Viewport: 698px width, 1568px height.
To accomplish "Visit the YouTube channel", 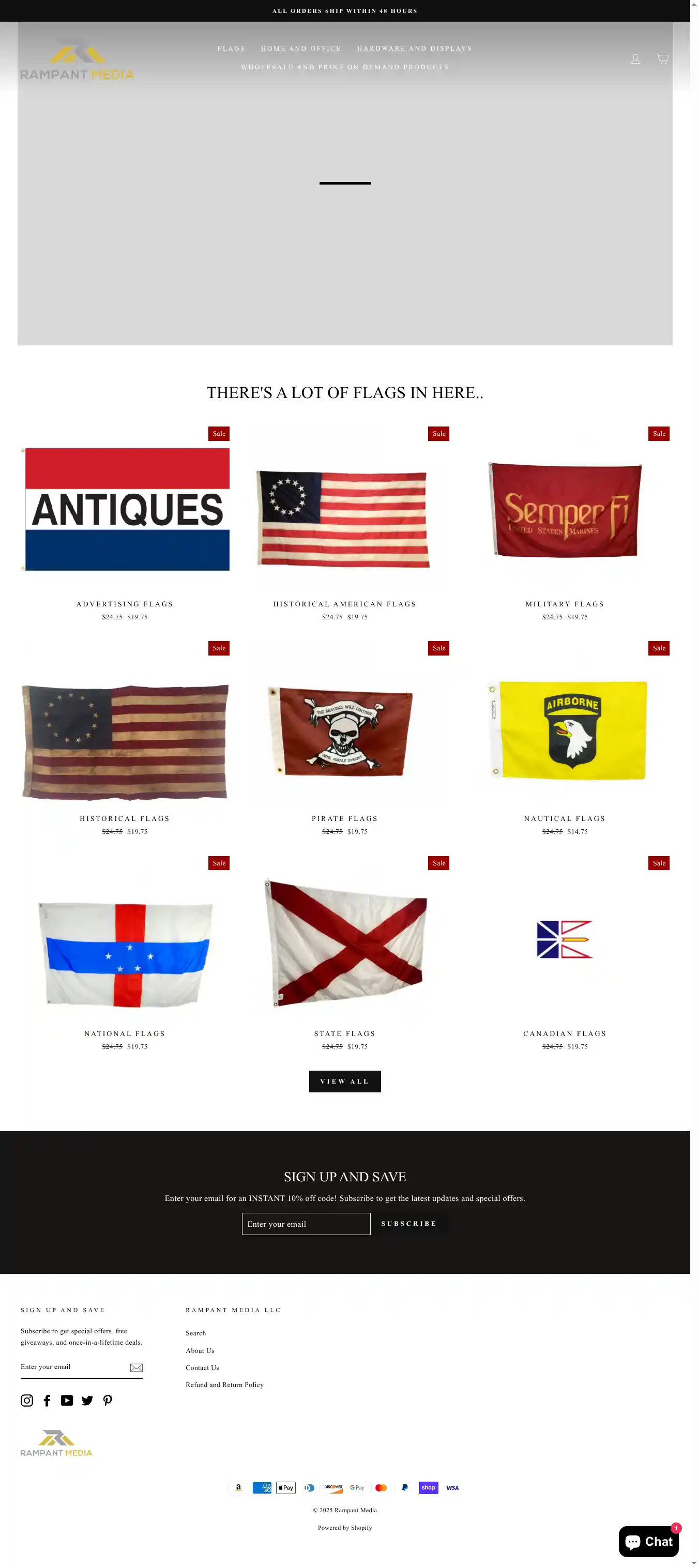I will 67,1400.
